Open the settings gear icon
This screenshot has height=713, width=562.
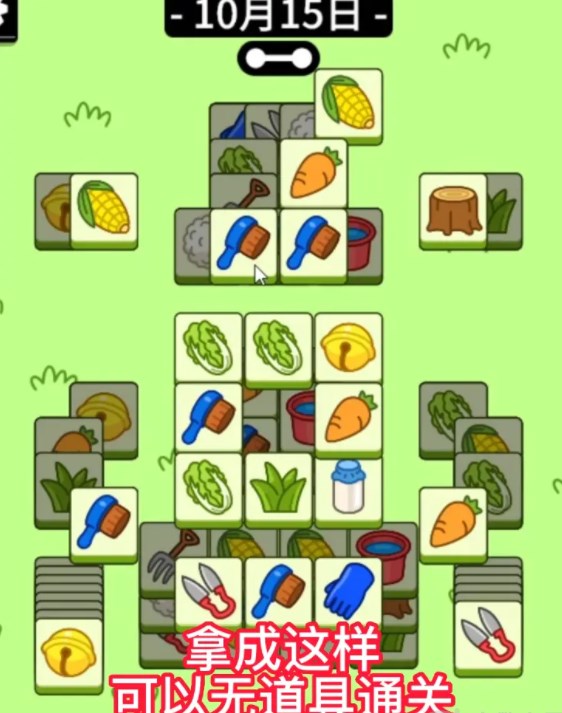[x=5, y=19]
